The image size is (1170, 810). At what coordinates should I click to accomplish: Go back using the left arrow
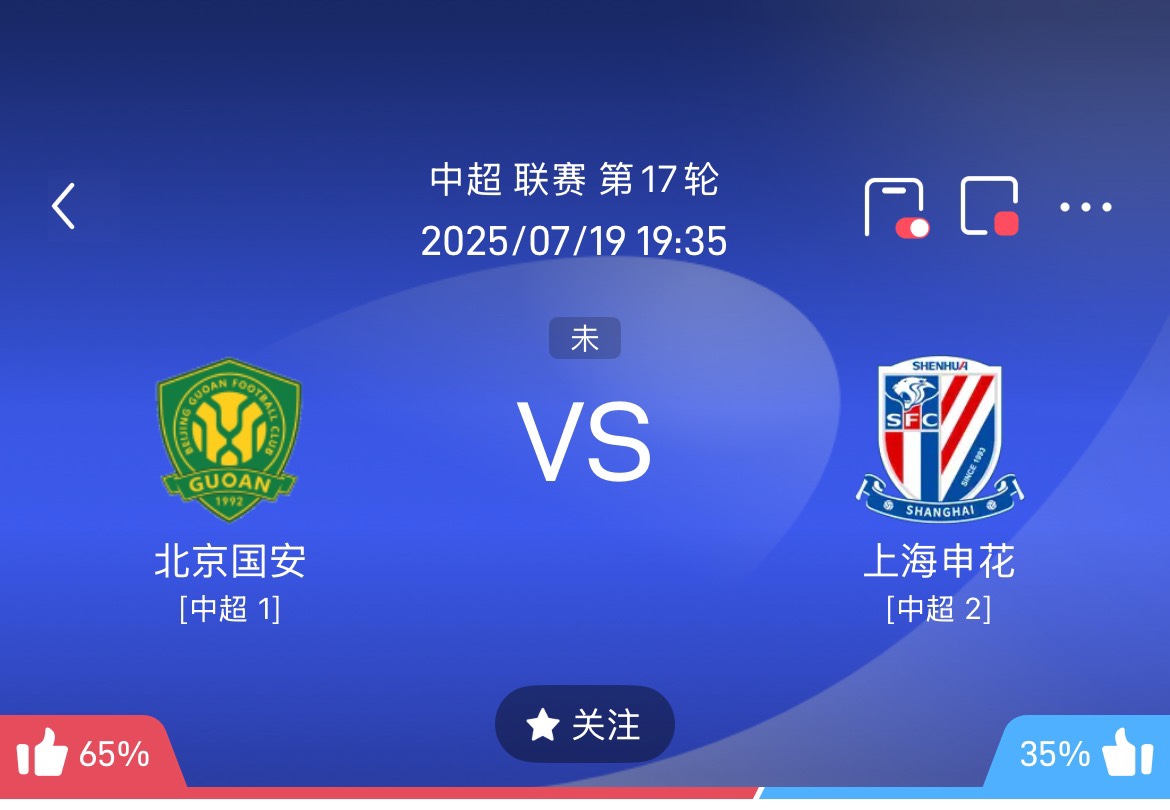(65, 207)
